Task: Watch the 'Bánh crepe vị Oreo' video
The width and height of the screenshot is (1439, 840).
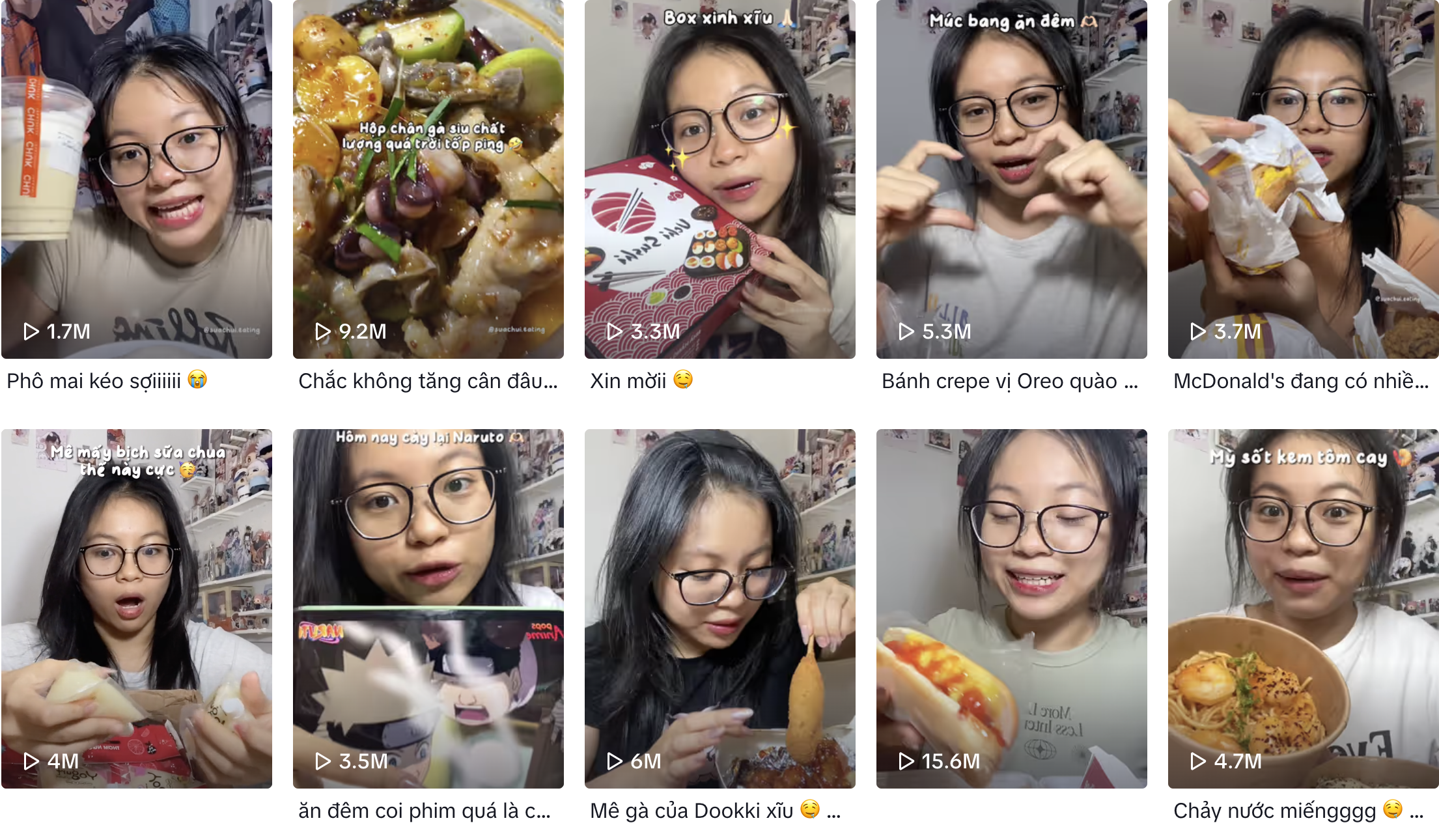Action: [1011, 179]
